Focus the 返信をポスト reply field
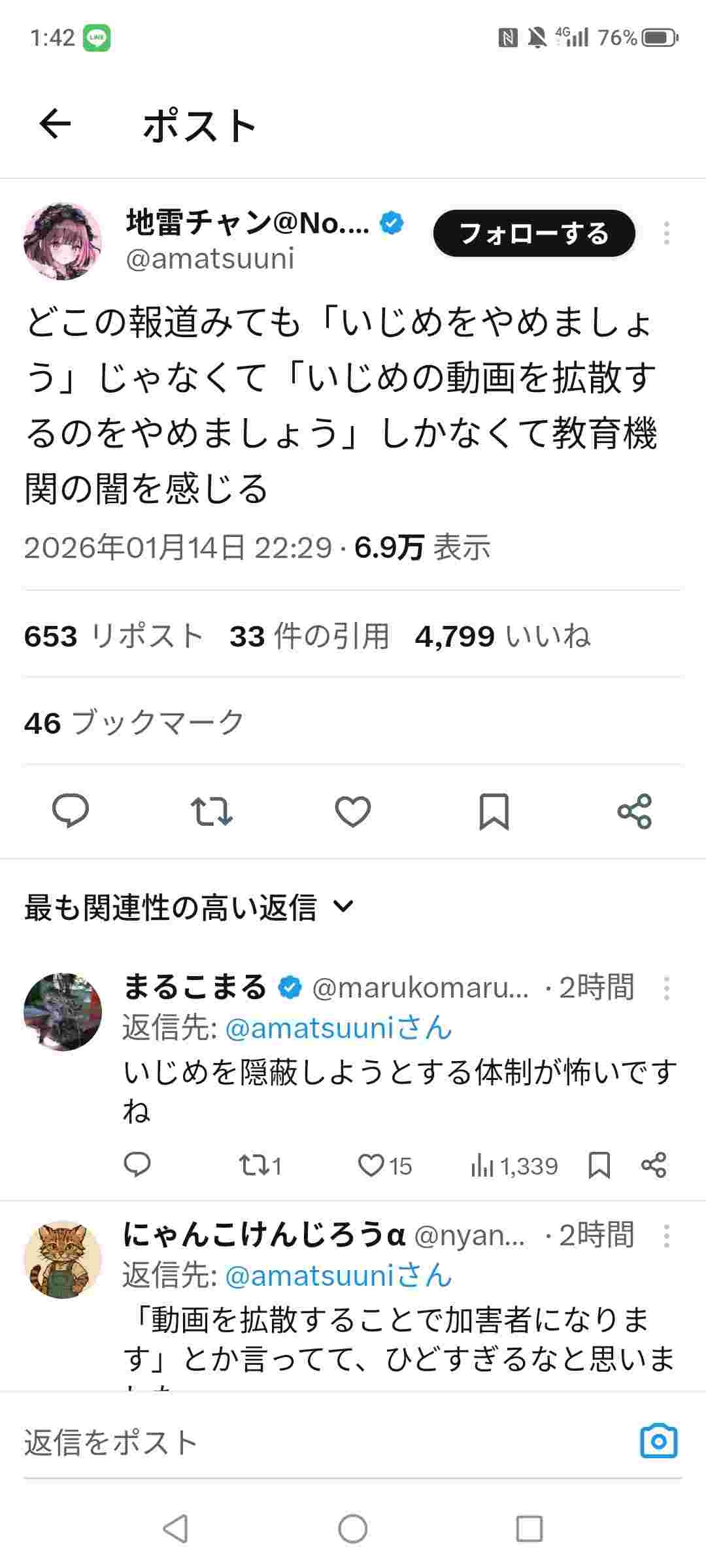This screenshot has height=1568, width=706. 314,1442
